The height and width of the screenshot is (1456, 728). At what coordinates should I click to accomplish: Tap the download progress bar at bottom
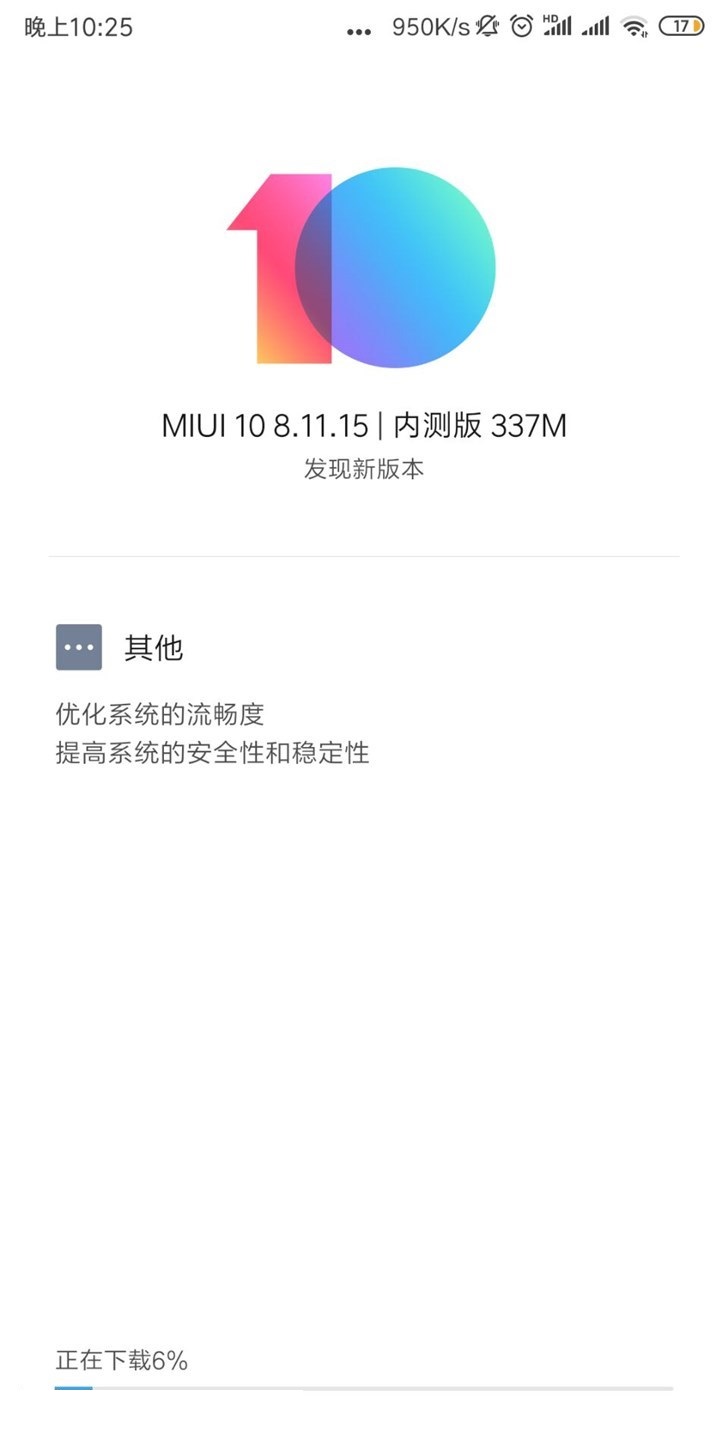pyautogui.click(x=364, y=1388)
